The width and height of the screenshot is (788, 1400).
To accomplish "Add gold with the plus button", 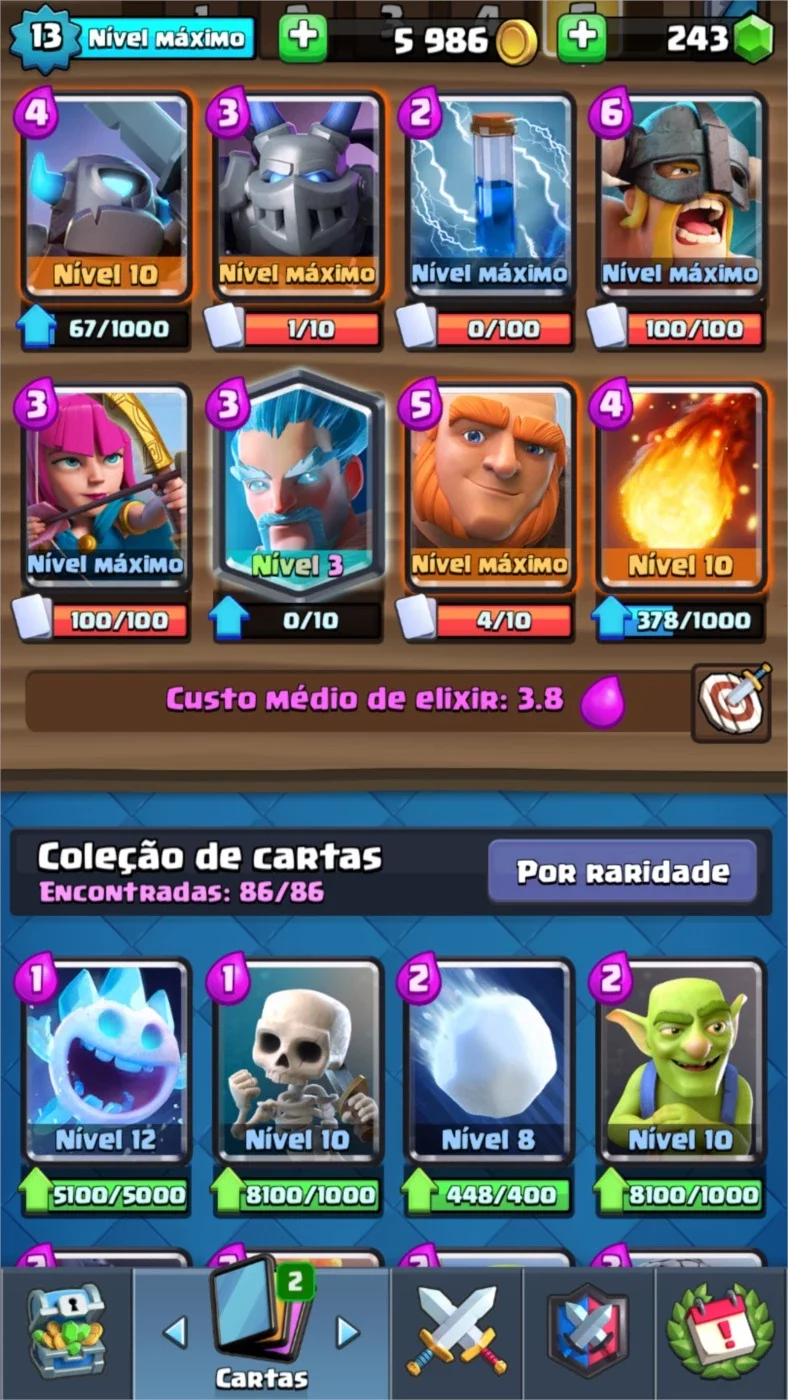I will pyautogui.click(x=302, y=39).
